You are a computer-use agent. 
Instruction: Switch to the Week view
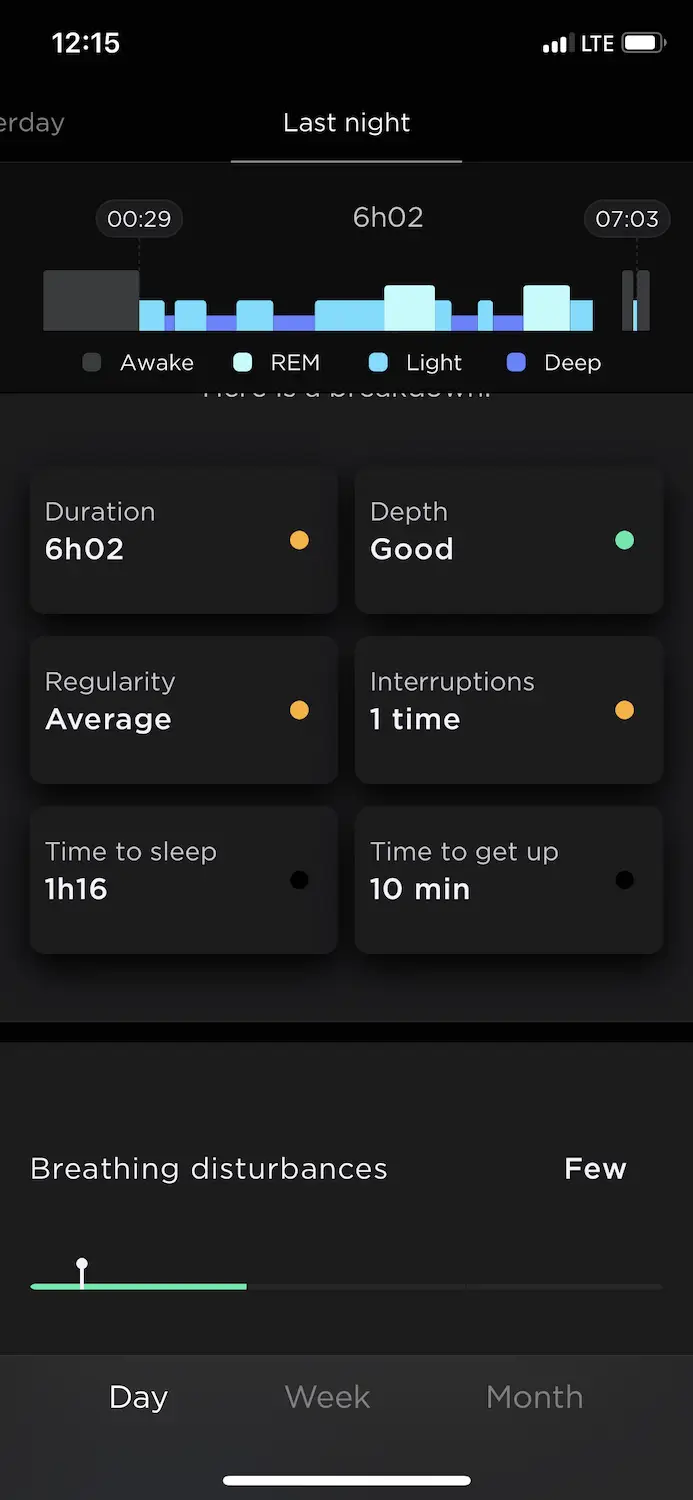[327, 1397]
